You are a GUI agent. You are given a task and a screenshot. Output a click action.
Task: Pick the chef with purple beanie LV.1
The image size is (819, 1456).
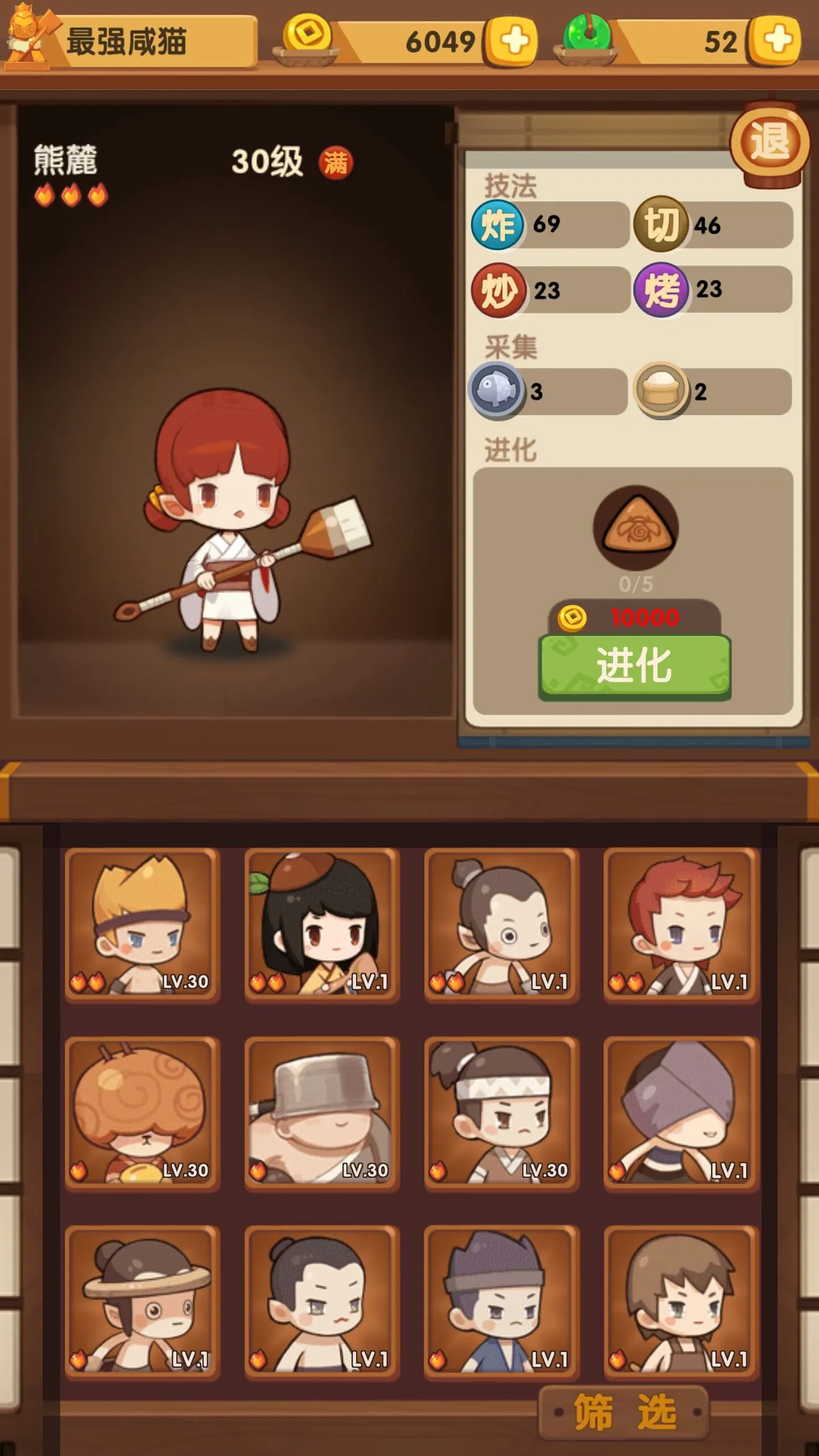point(501,1302)
